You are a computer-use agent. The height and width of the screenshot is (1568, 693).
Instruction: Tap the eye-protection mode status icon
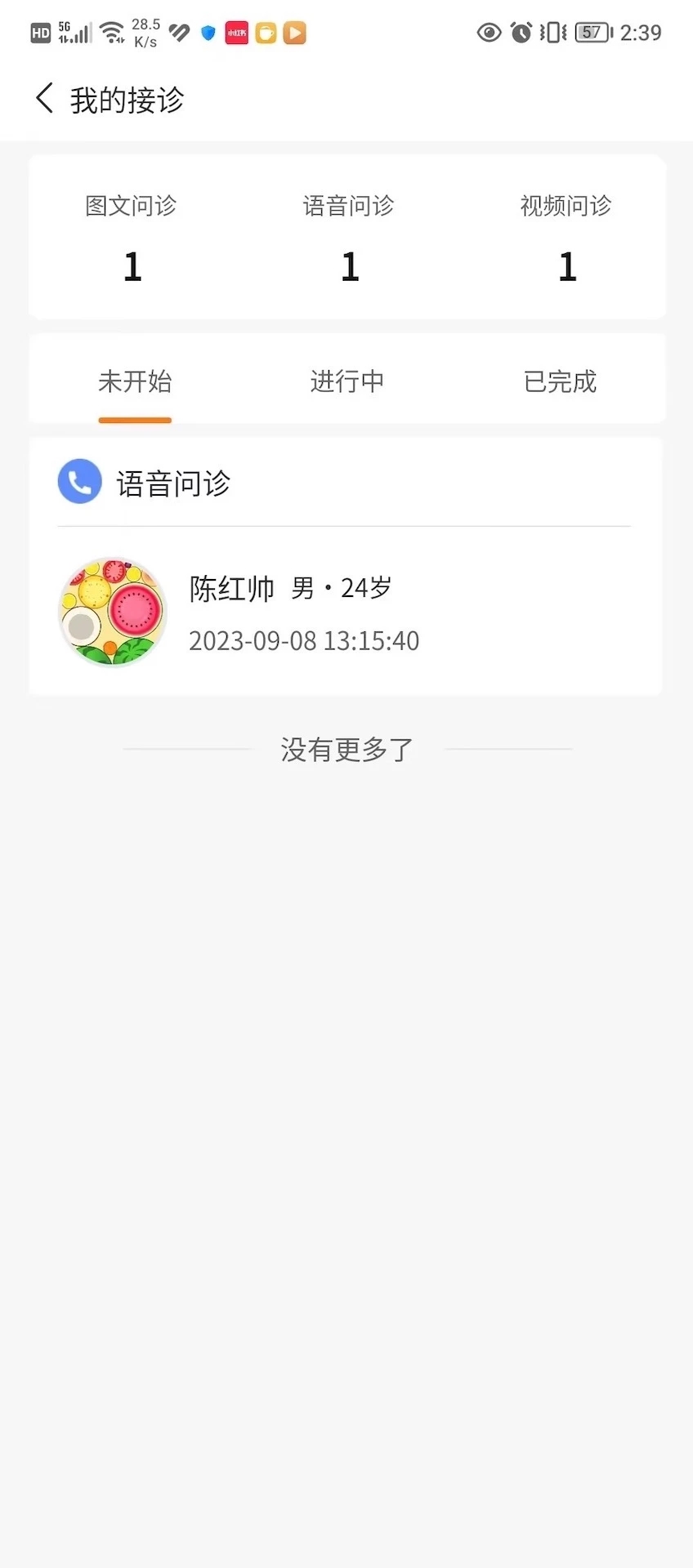click(488, 33)
